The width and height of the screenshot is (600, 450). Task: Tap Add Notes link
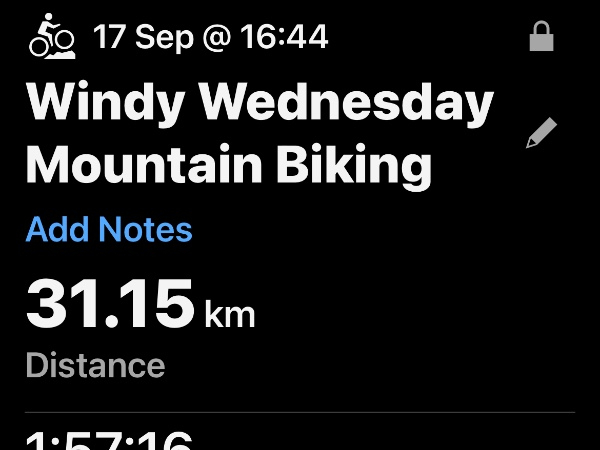tap(109, 230)
